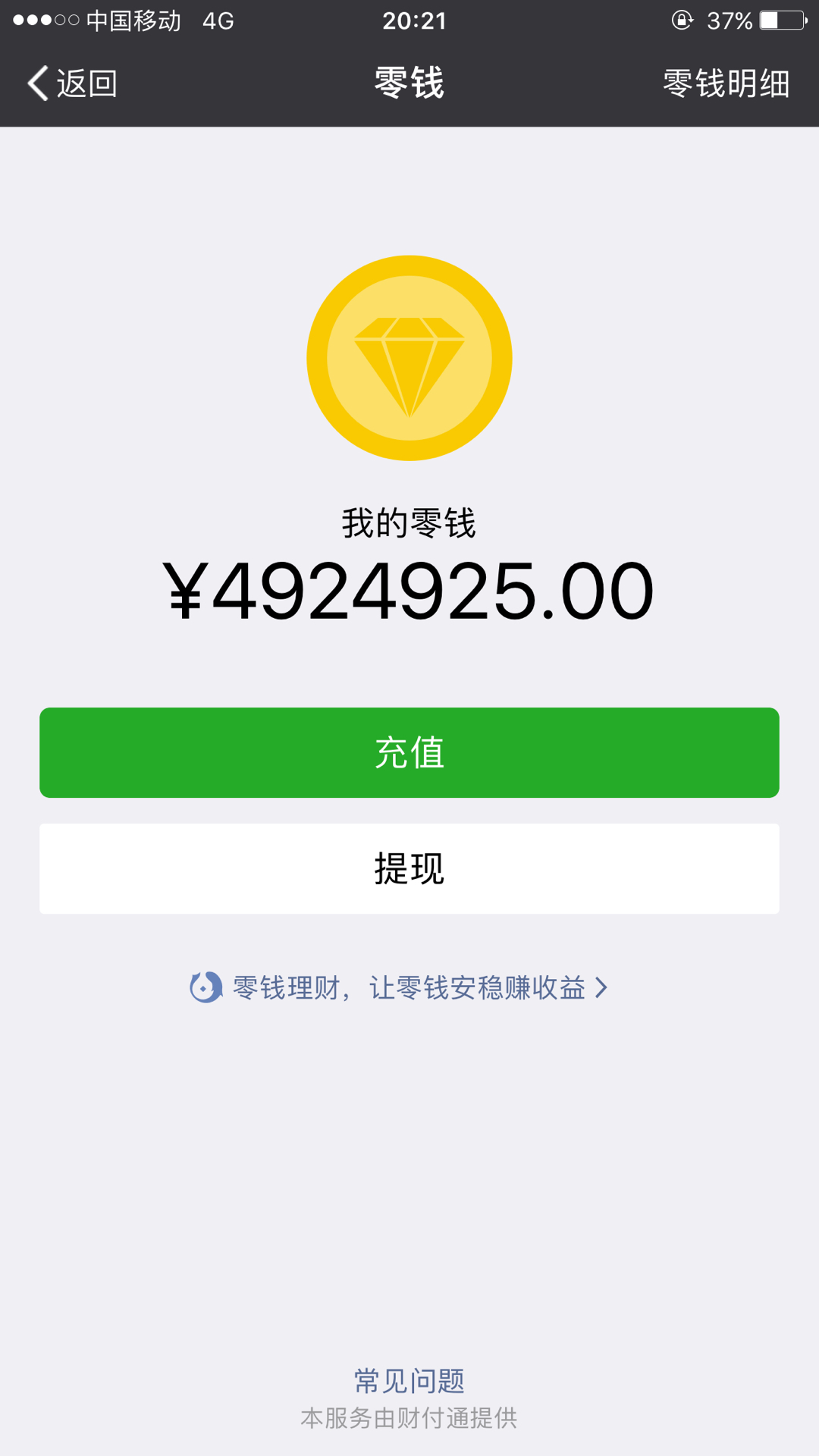819x1456 pixels.
Task: Click the 4G network indicator
Action: coord(215,20)
